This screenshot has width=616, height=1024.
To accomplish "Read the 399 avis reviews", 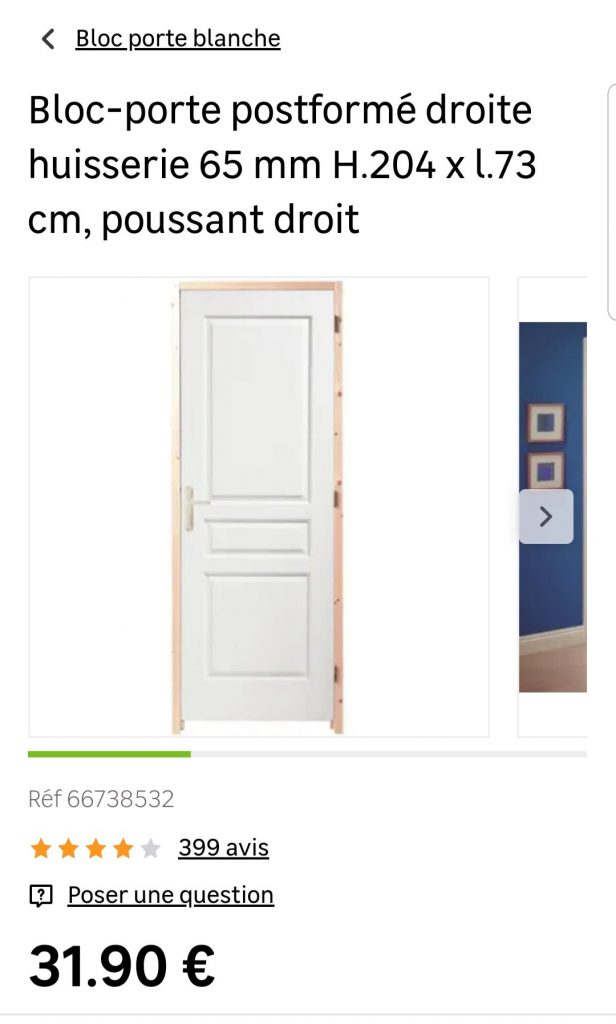I will 223,848.
